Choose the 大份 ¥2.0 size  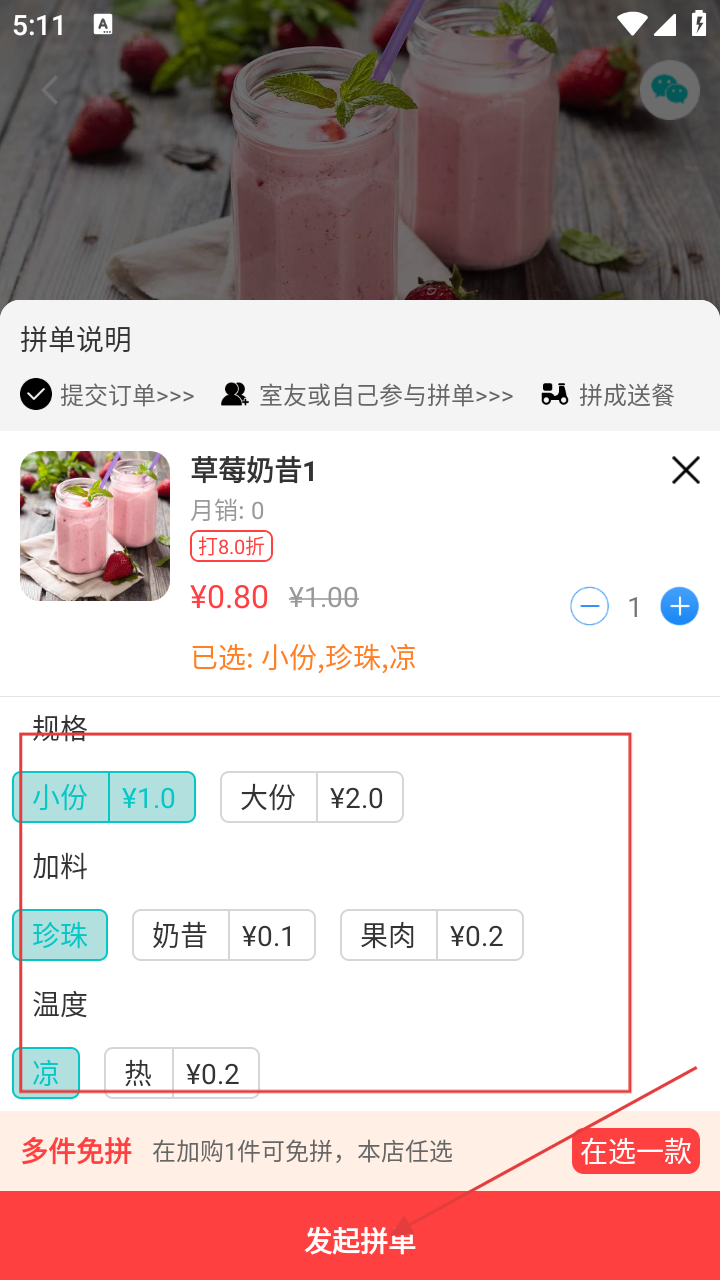coord(311,797)
